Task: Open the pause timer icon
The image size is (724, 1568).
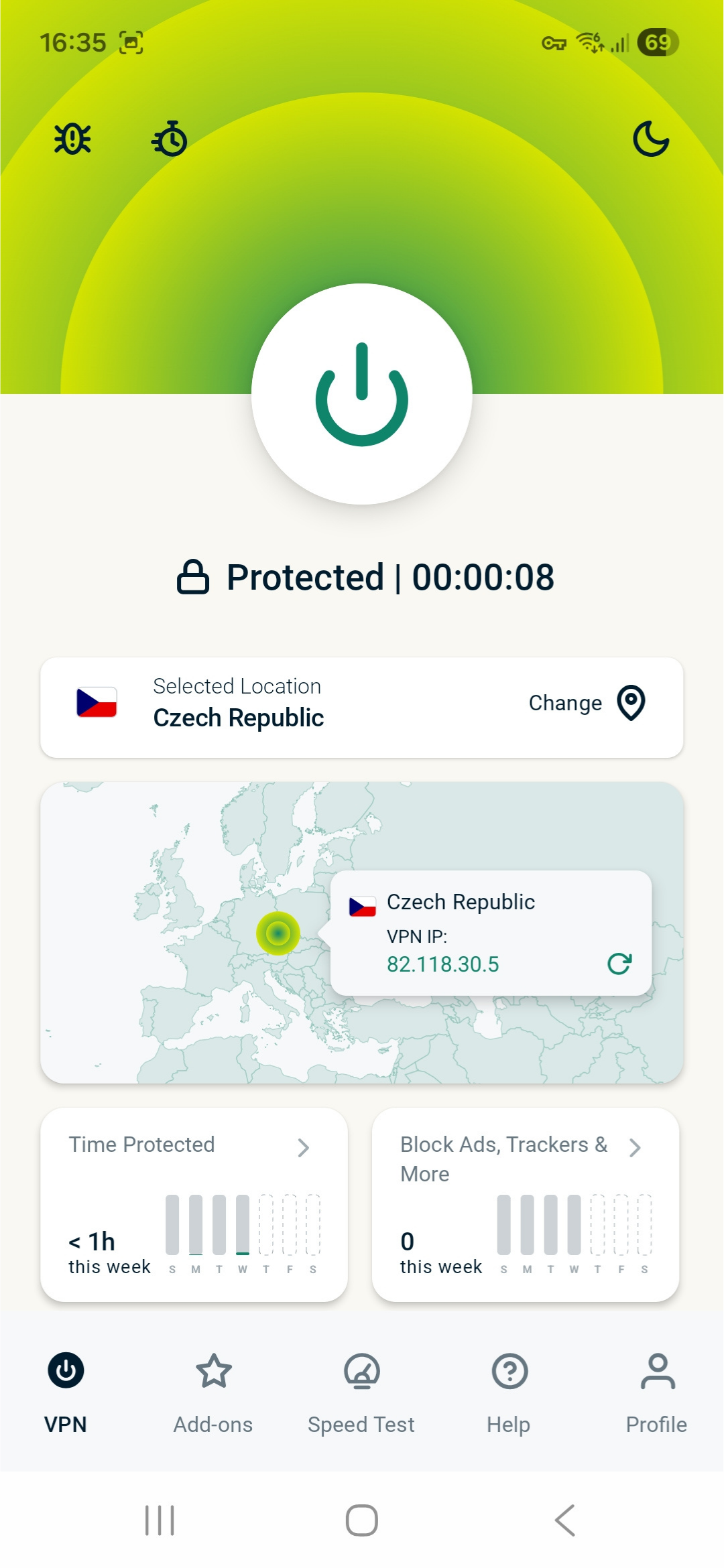Action: [x=170, y=139]
